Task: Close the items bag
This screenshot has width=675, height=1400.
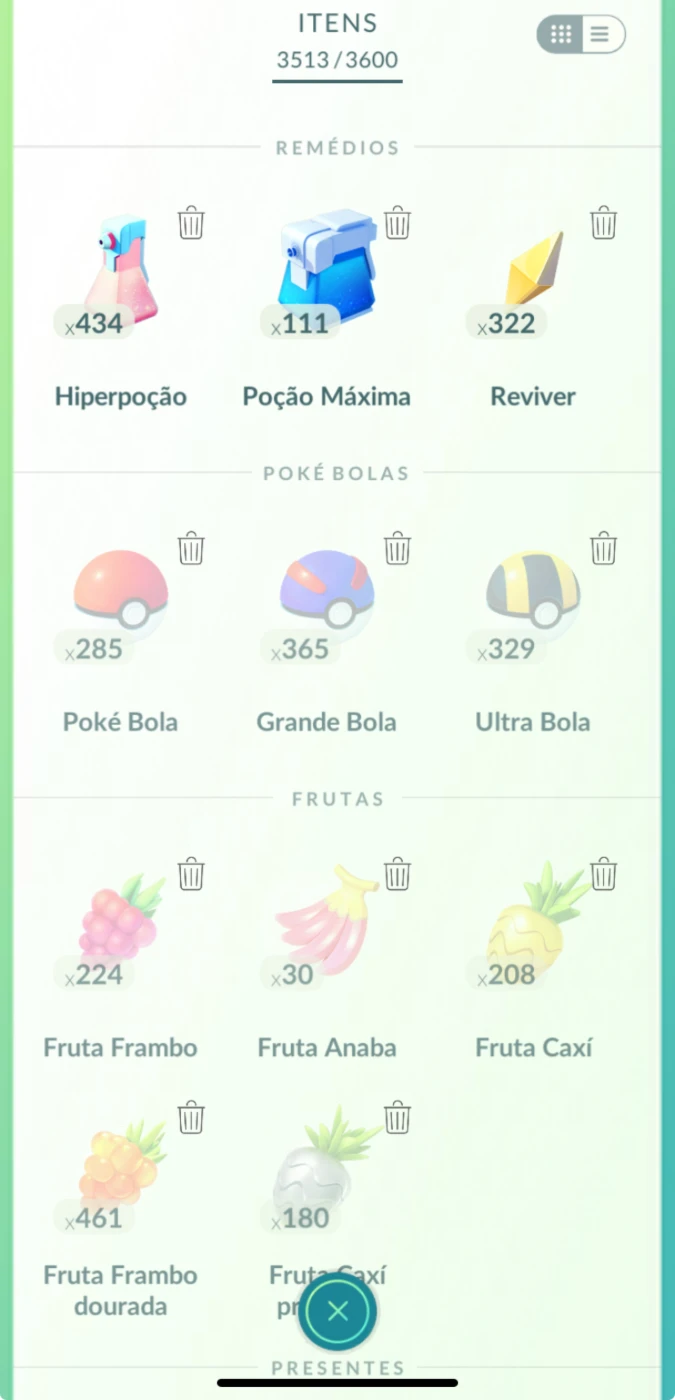Action: [x=338, y=1312]
